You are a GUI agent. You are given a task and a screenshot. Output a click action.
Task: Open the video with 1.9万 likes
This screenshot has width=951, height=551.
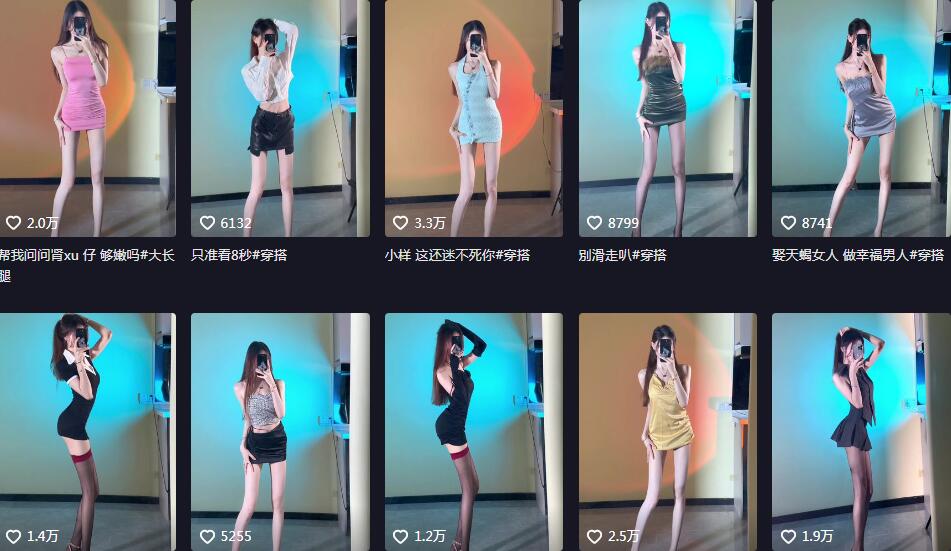tap(860, 430)
